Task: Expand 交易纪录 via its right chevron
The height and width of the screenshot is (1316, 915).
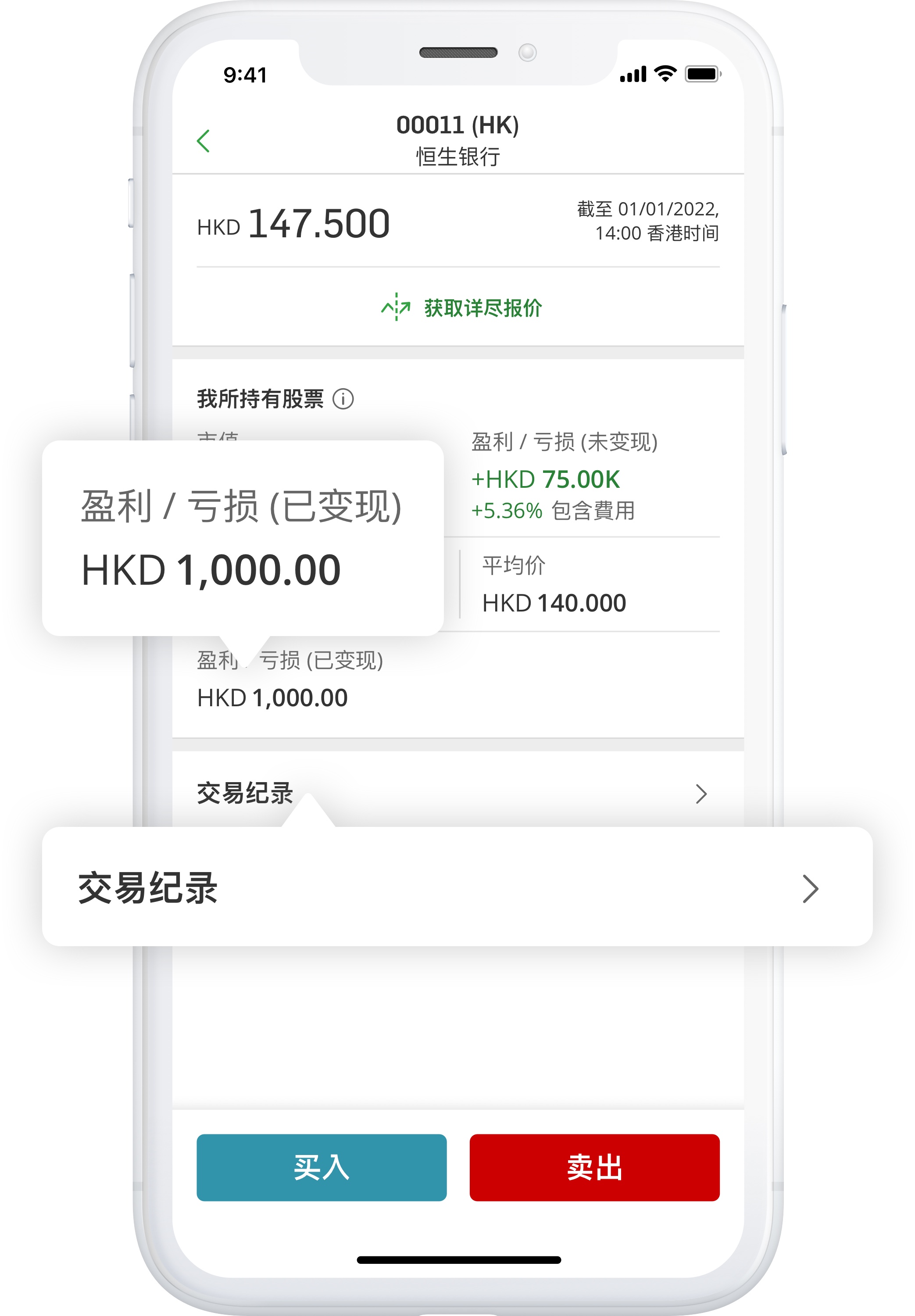Action: 702,794
